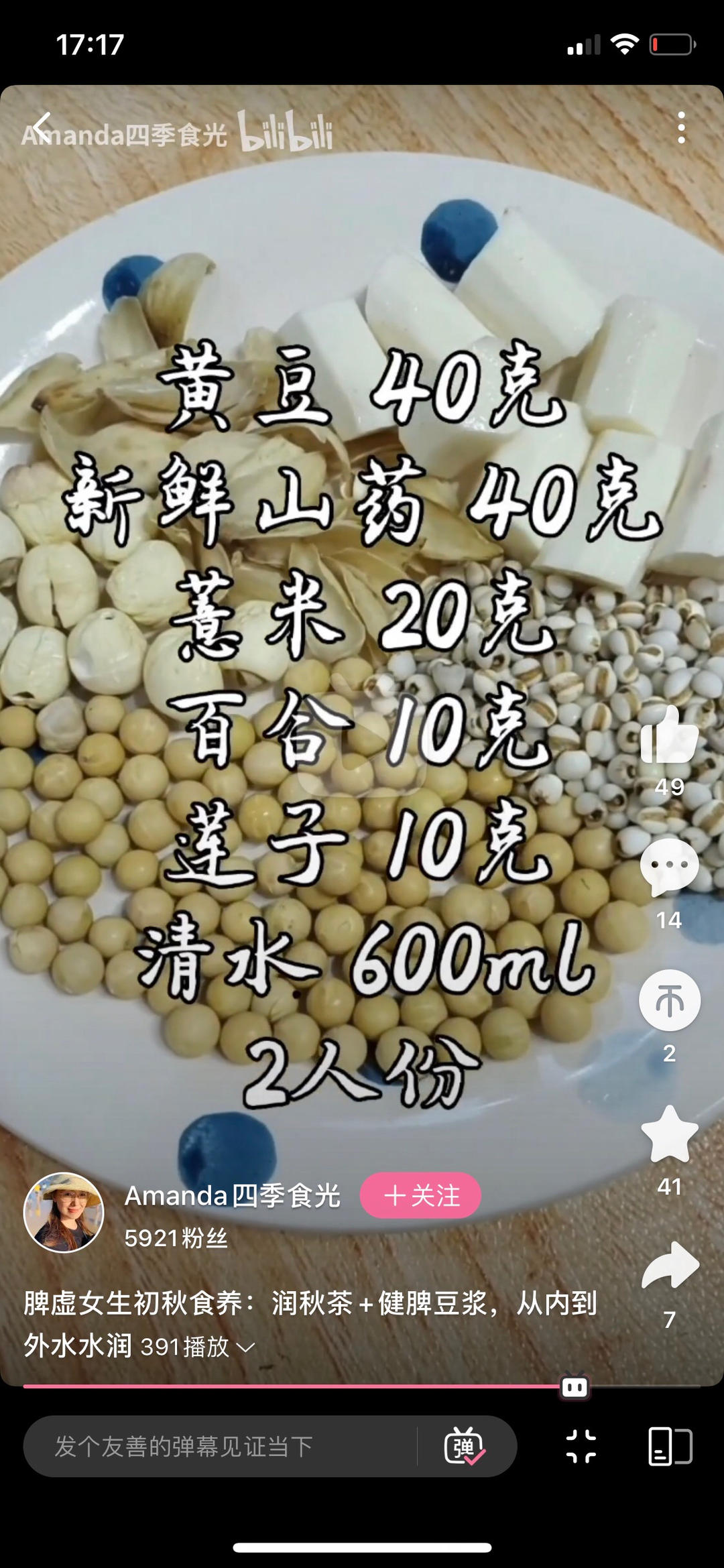Viewport: 724px width, 1568px height.
Task: Open Amanda四季食光's profile avatar
Action: tap(64, 1213)
